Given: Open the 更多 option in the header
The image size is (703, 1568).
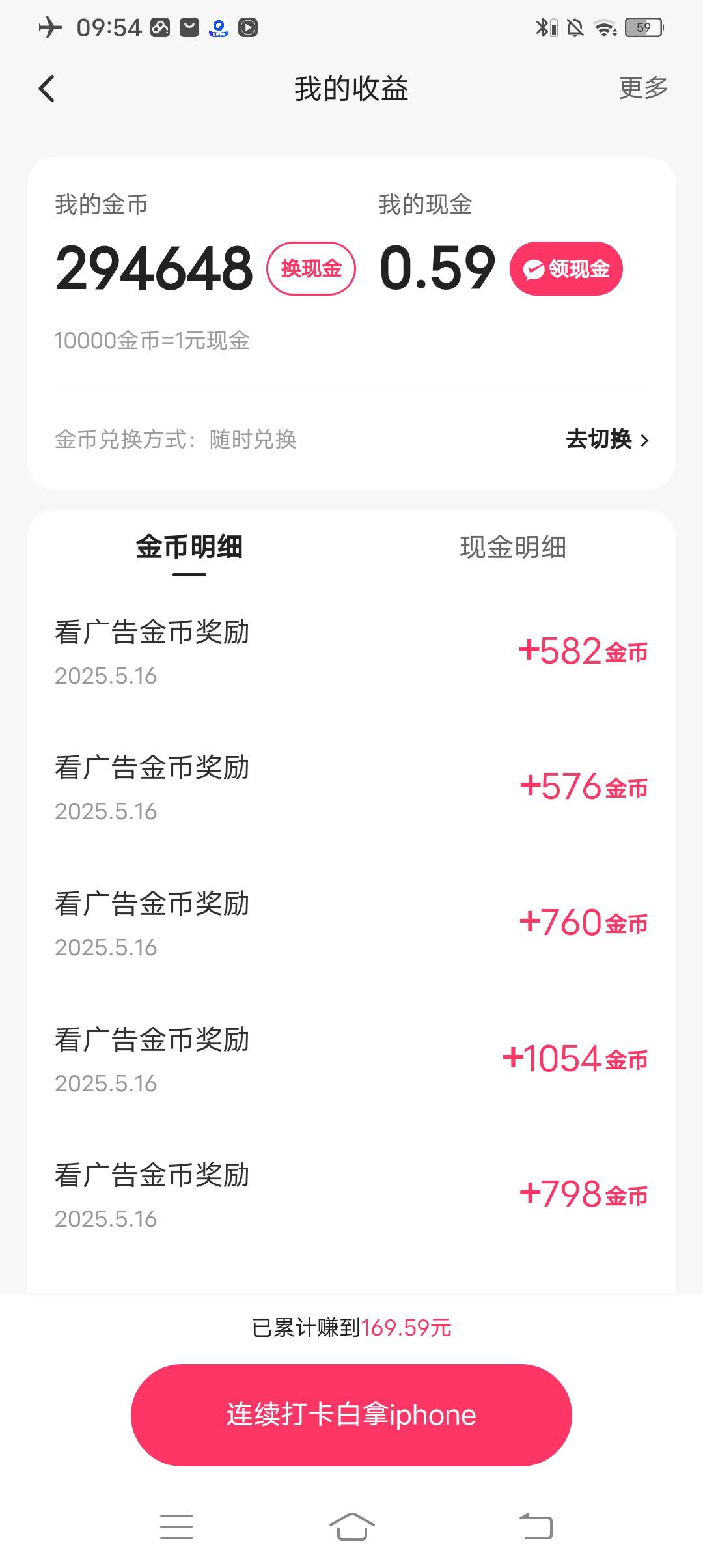Looking at the screenshot, I should pyautogui.click(x=643, y=88).
